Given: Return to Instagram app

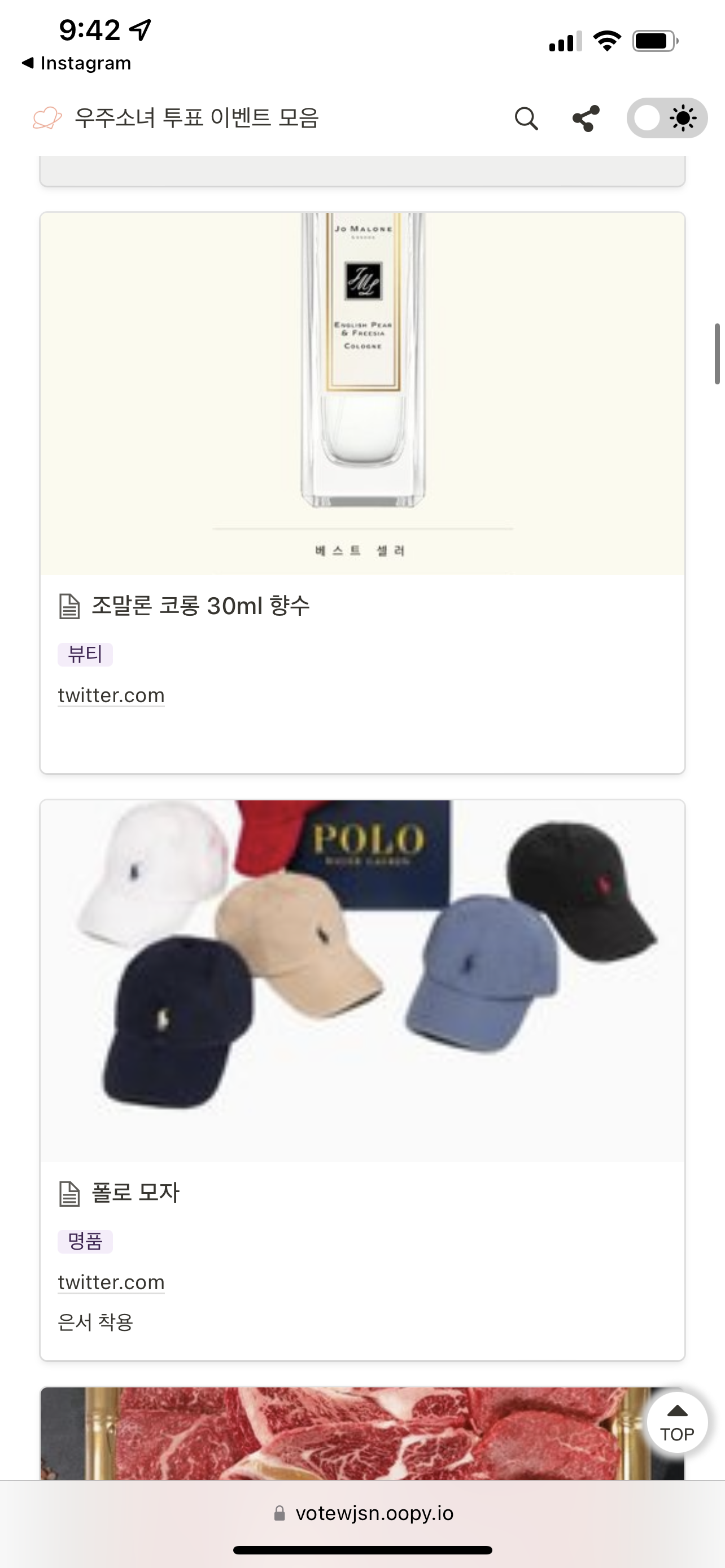Looking at the screenshot, I should 76,63.
